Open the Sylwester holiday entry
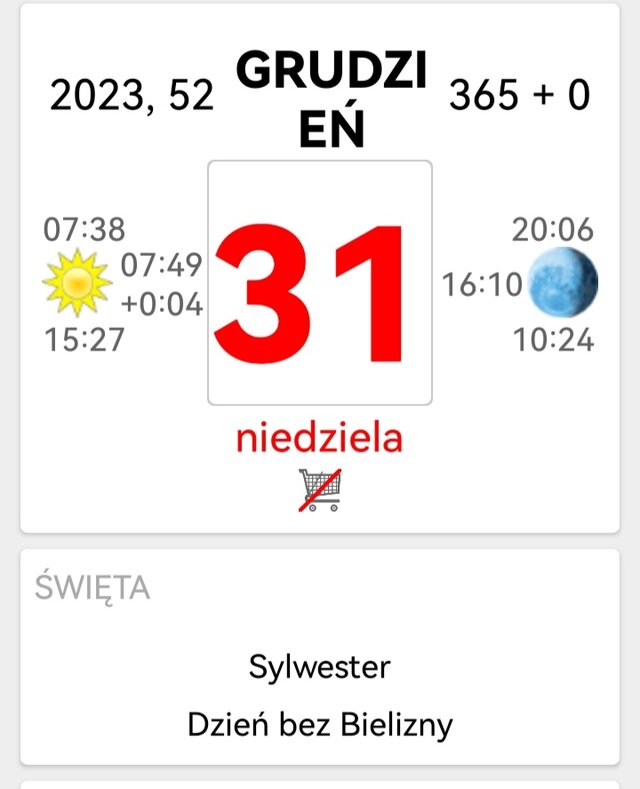The height and width of the screenshot is (789, 640). (320, 666)
